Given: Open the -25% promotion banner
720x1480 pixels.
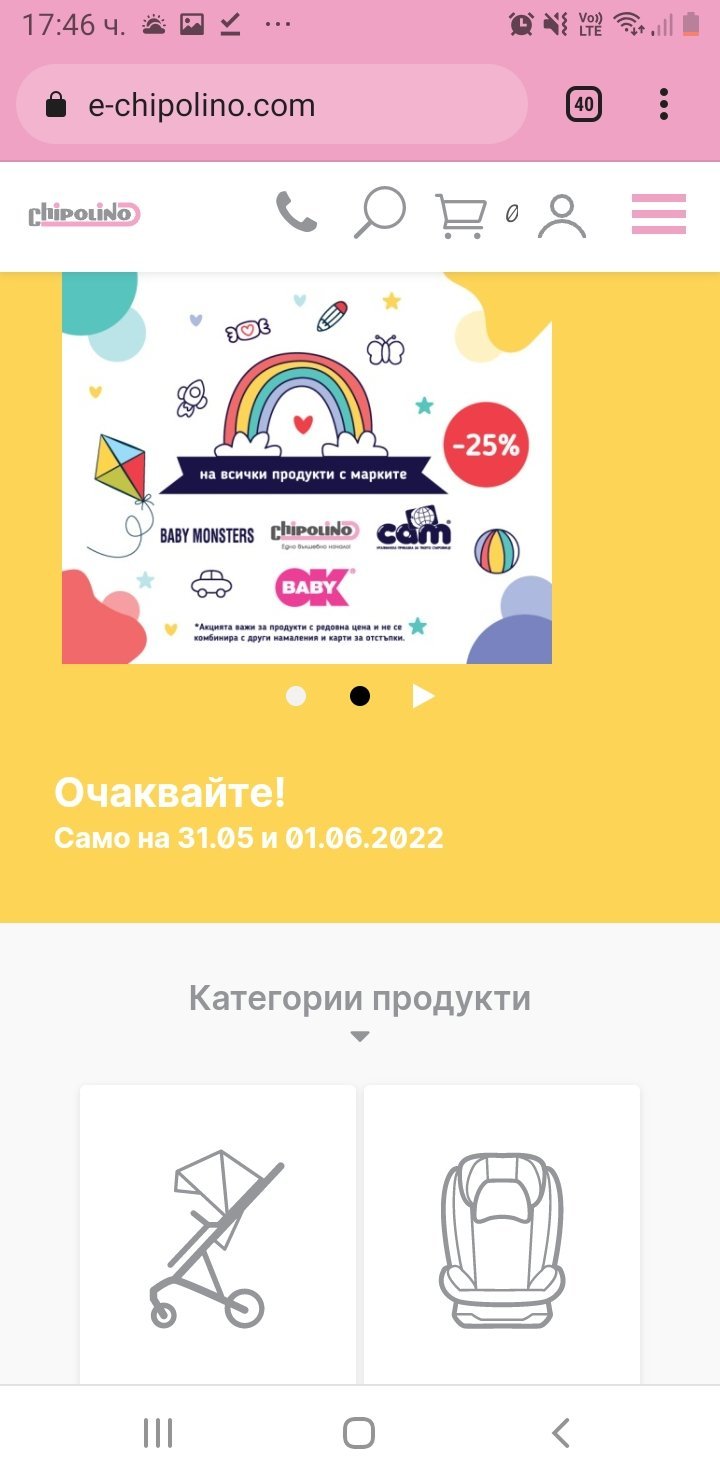Looking at the screenshot, I should pos(307,468).
